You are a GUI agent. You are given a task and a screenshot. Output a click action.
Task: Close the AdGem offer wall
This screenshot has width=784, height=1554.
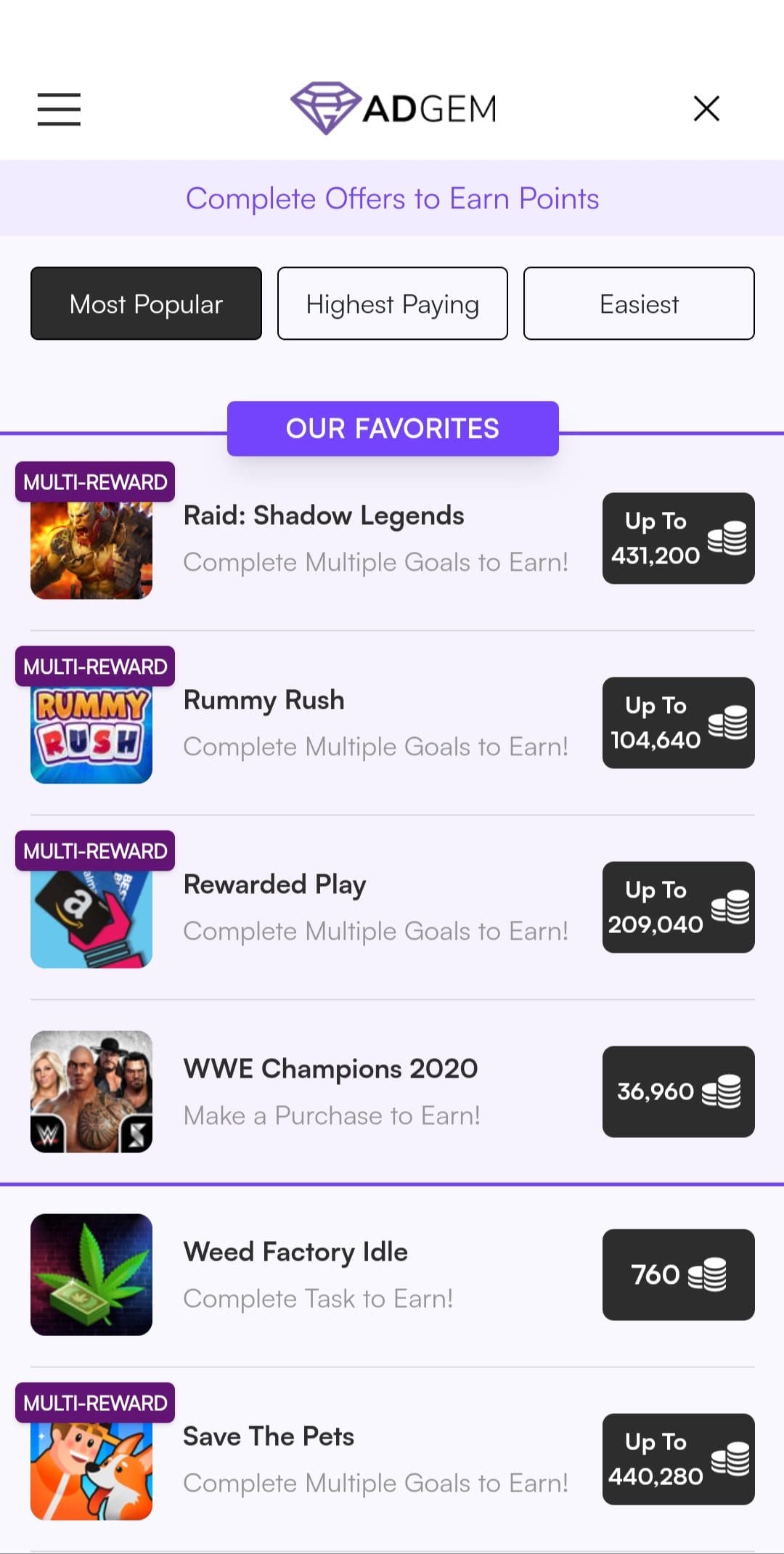coord(706,109)
